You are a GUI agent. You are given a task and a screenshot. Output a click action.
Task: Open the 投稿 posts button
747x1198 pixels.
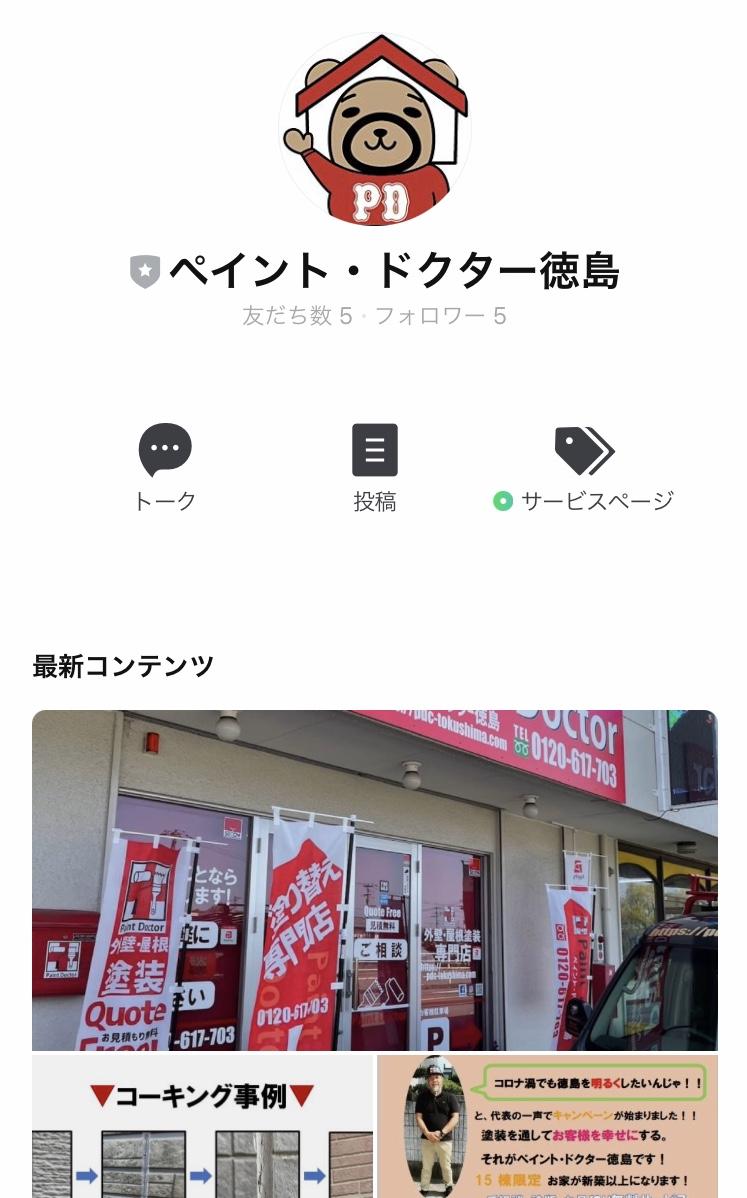375,468
